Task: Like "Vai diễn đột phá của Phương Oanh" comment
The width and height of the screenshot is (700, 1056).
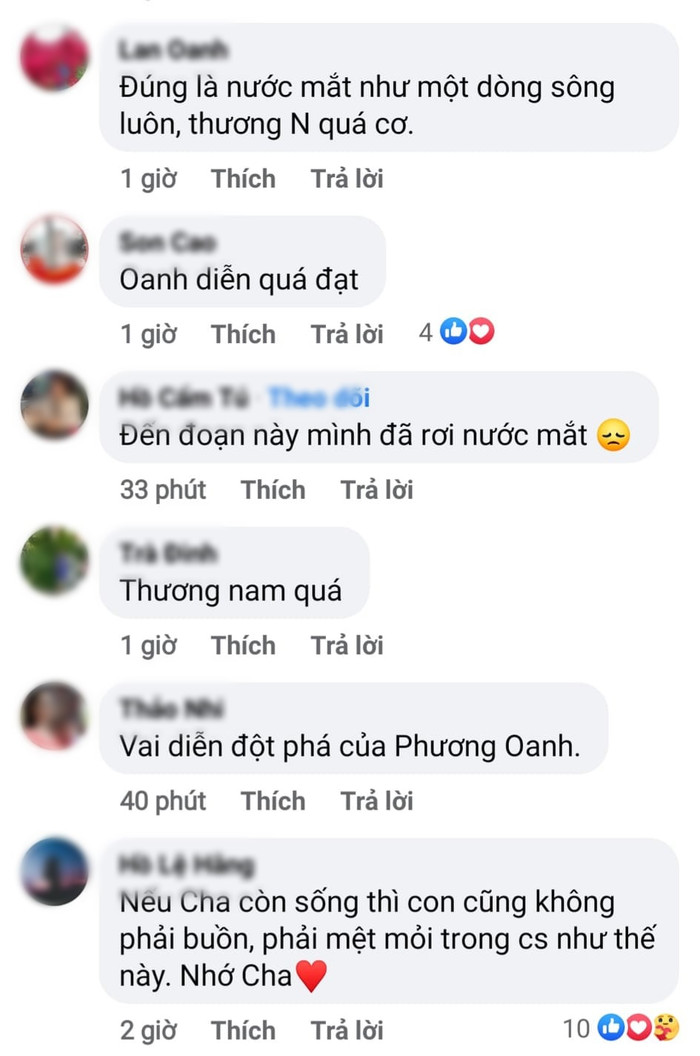Action: click(273, 801)
